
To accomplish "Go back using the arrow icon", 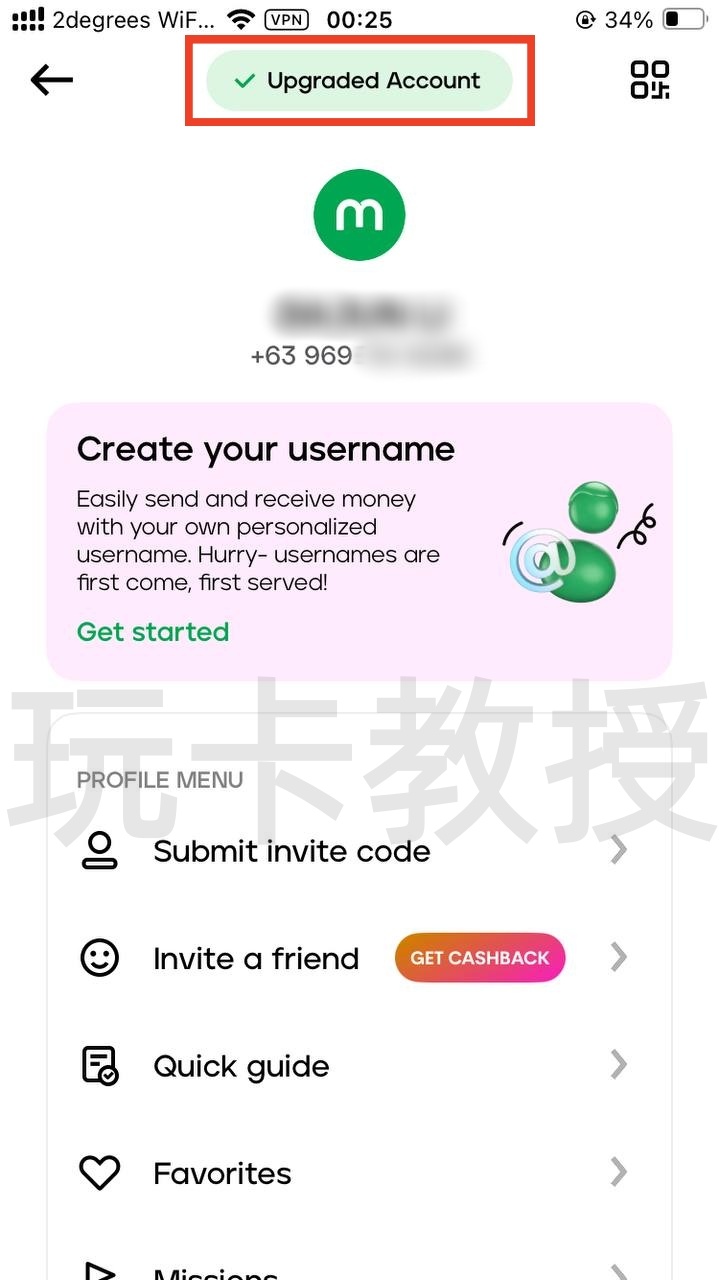I will (52, 80).
